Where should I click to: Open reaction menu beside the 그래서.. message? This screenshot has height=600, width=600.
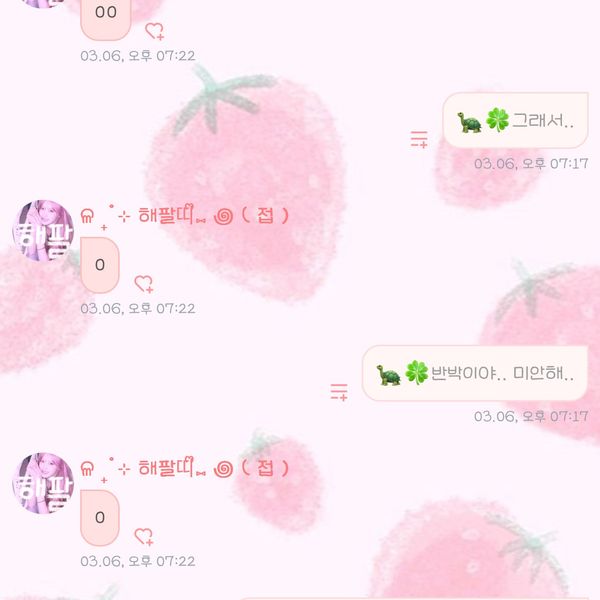click(419, 139)
